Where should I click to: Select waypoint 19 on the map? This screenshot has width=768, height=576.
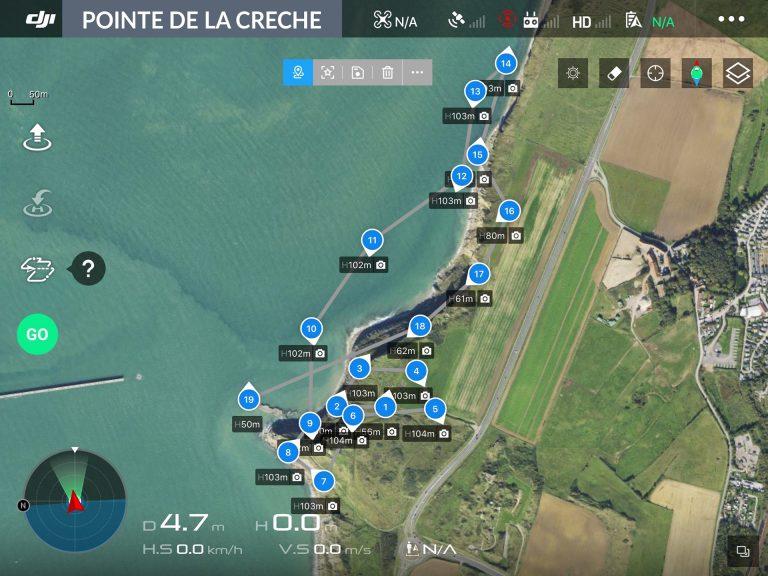pos(249,399)
